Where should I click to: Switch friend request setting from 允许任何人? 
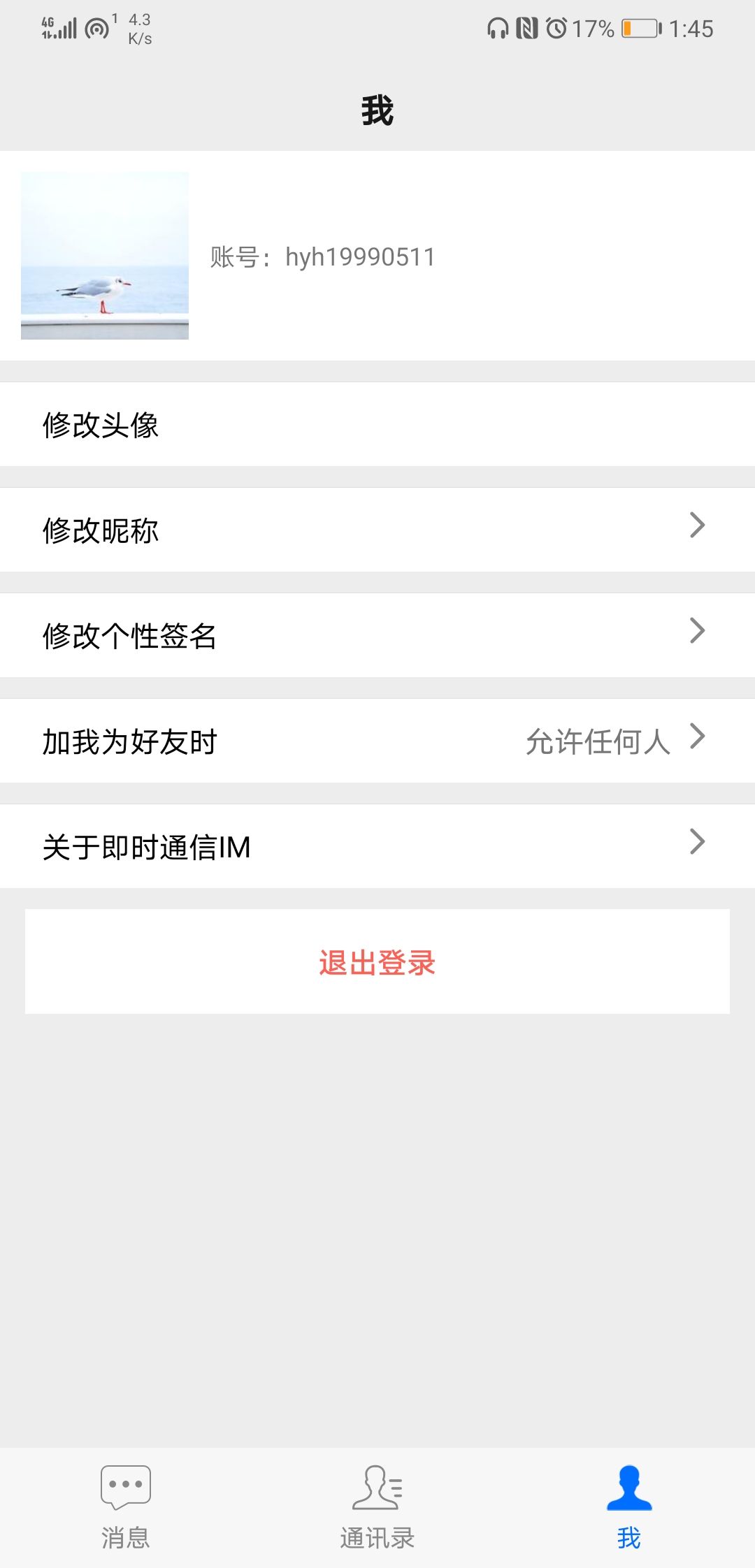coord(598,741)
